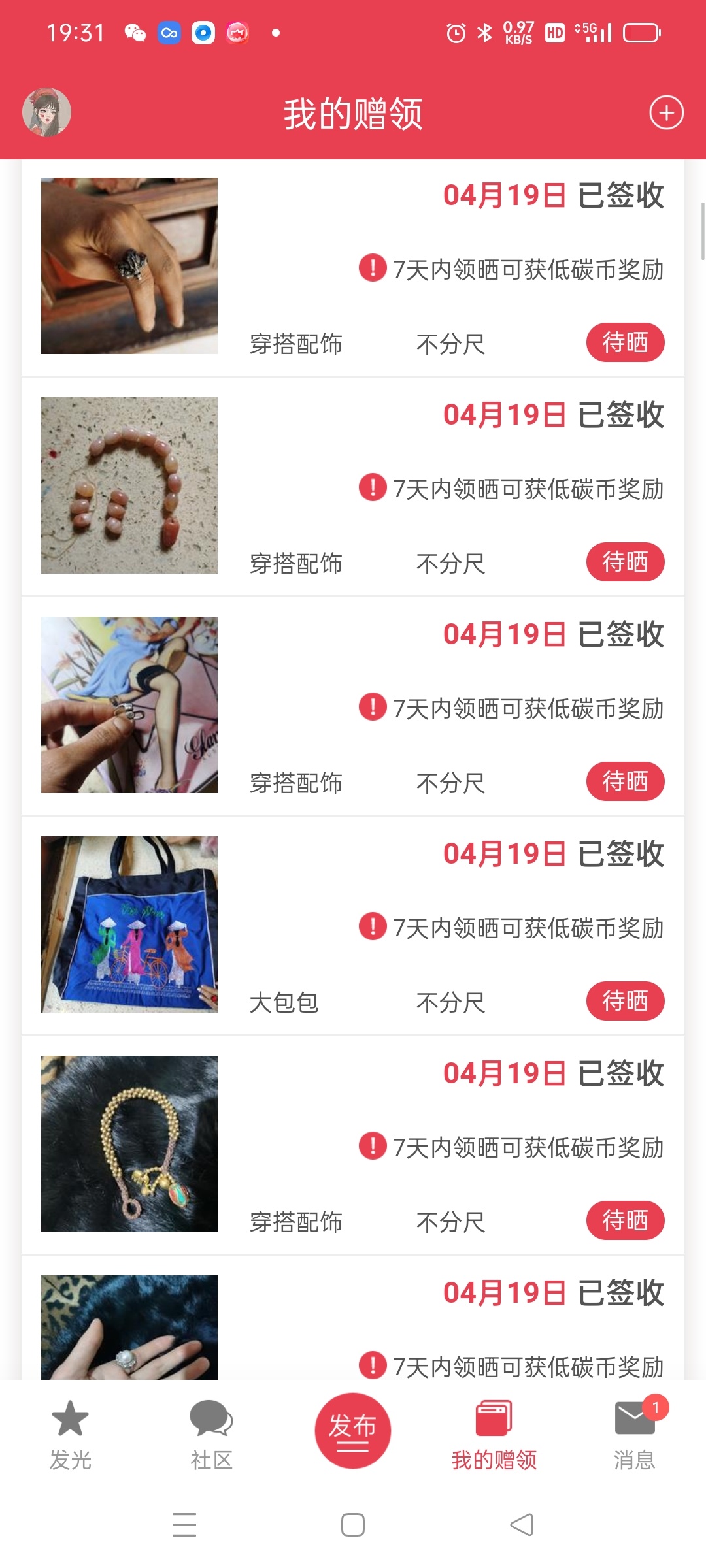This screenshot has height=1568, width=706.
Task: Open the 消息 messages tab
Action: [635, 1435]
